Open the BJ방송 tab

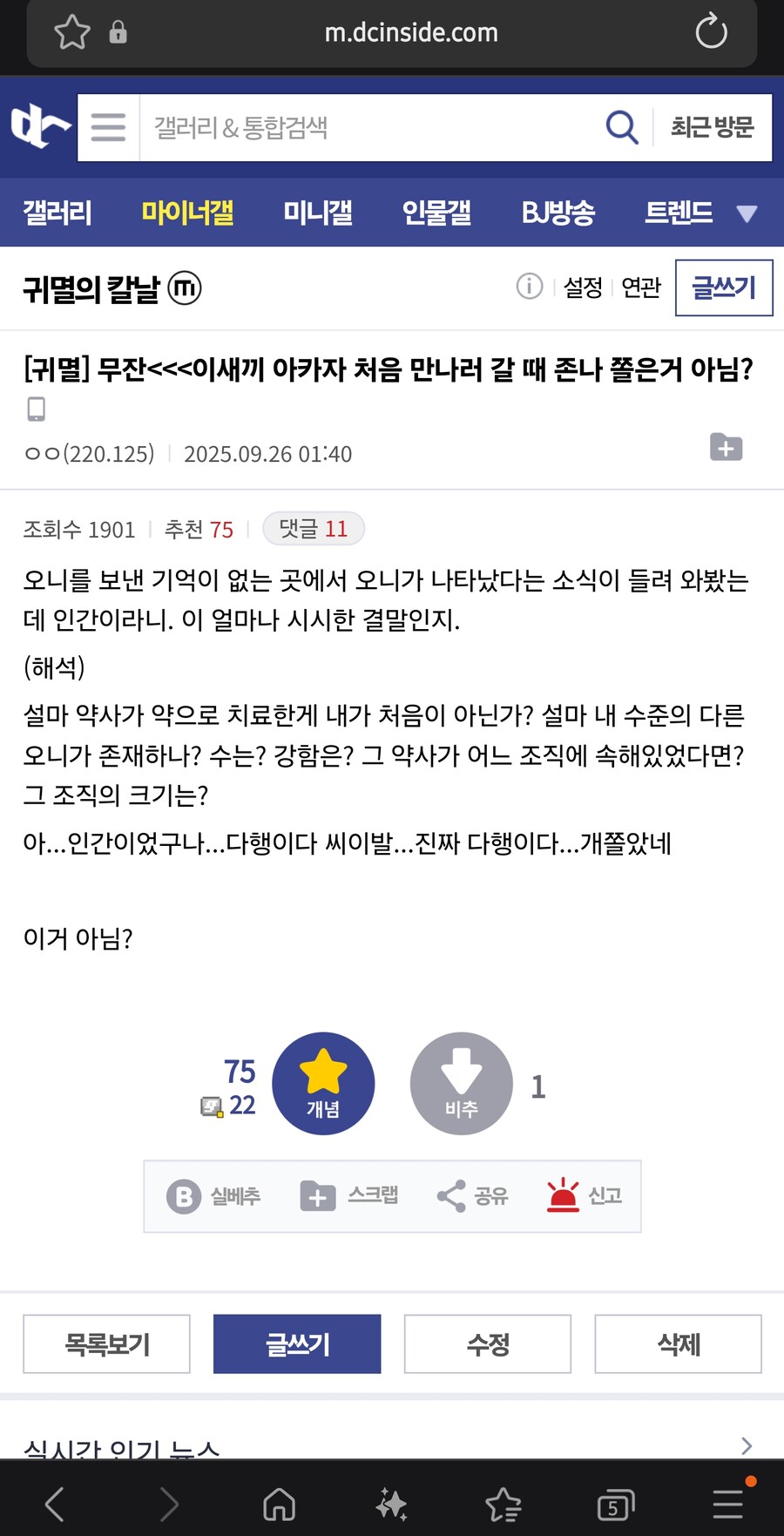tap(558, 213)
